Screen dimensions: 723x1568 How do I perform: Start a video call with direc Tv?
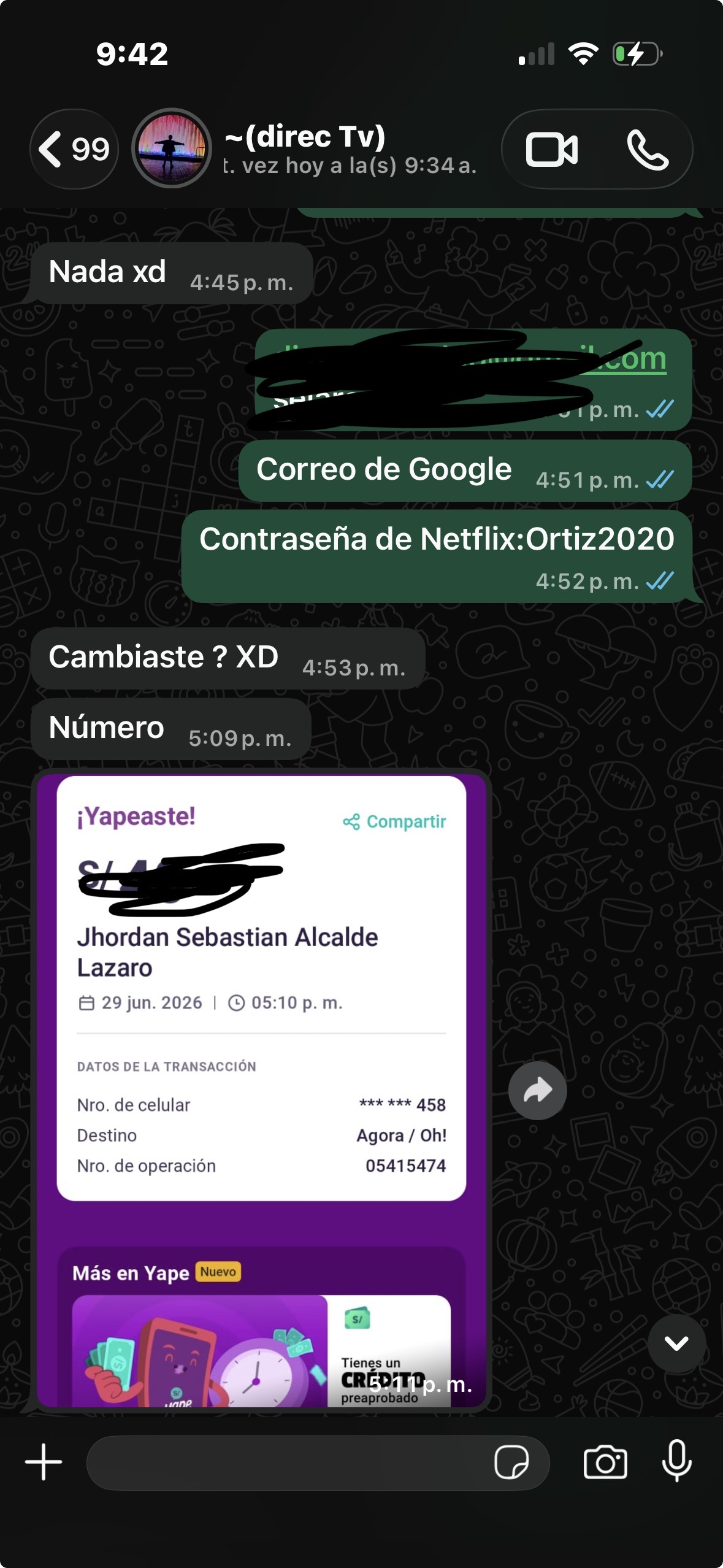click(x=551, y=150)
